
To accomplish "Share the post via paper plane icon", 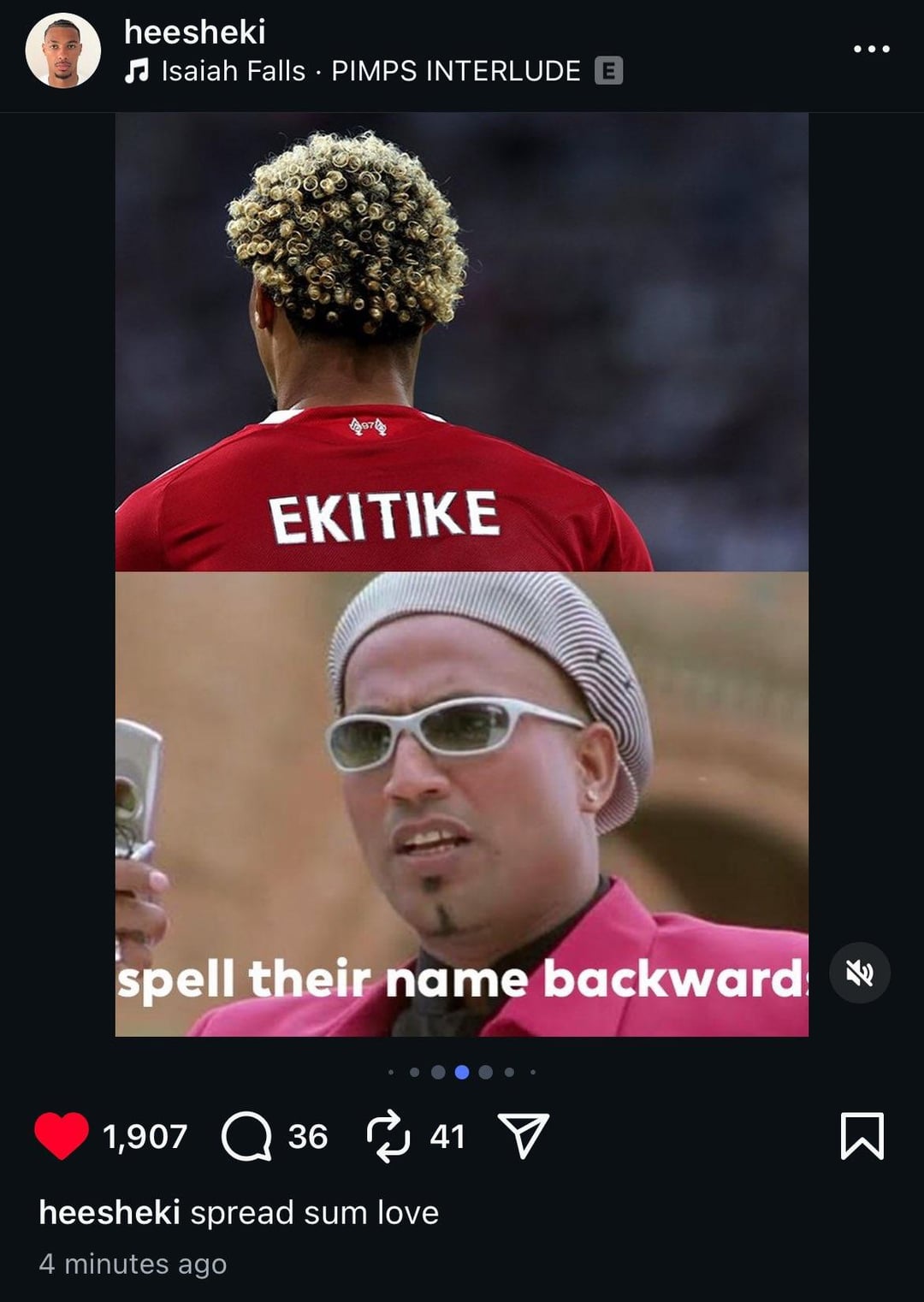I will click(523, 1136).
